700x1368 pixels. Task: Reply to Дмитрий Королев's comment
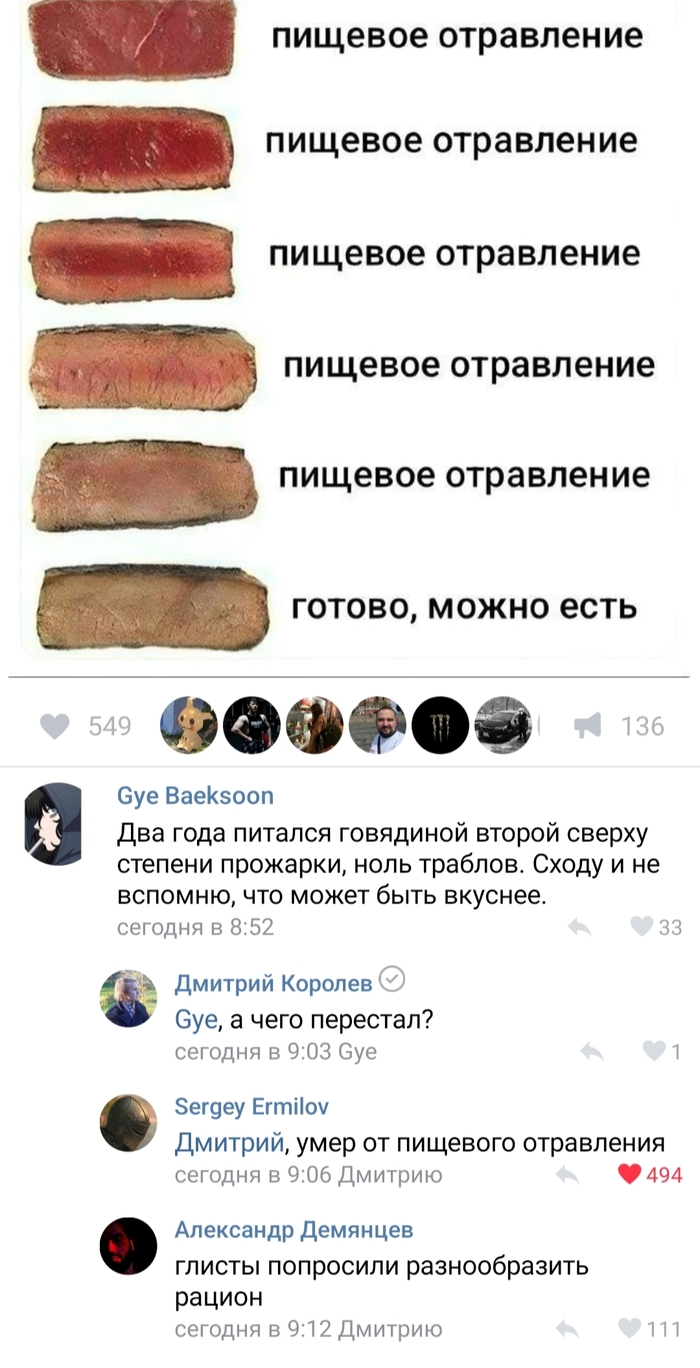coord(592,1051)
